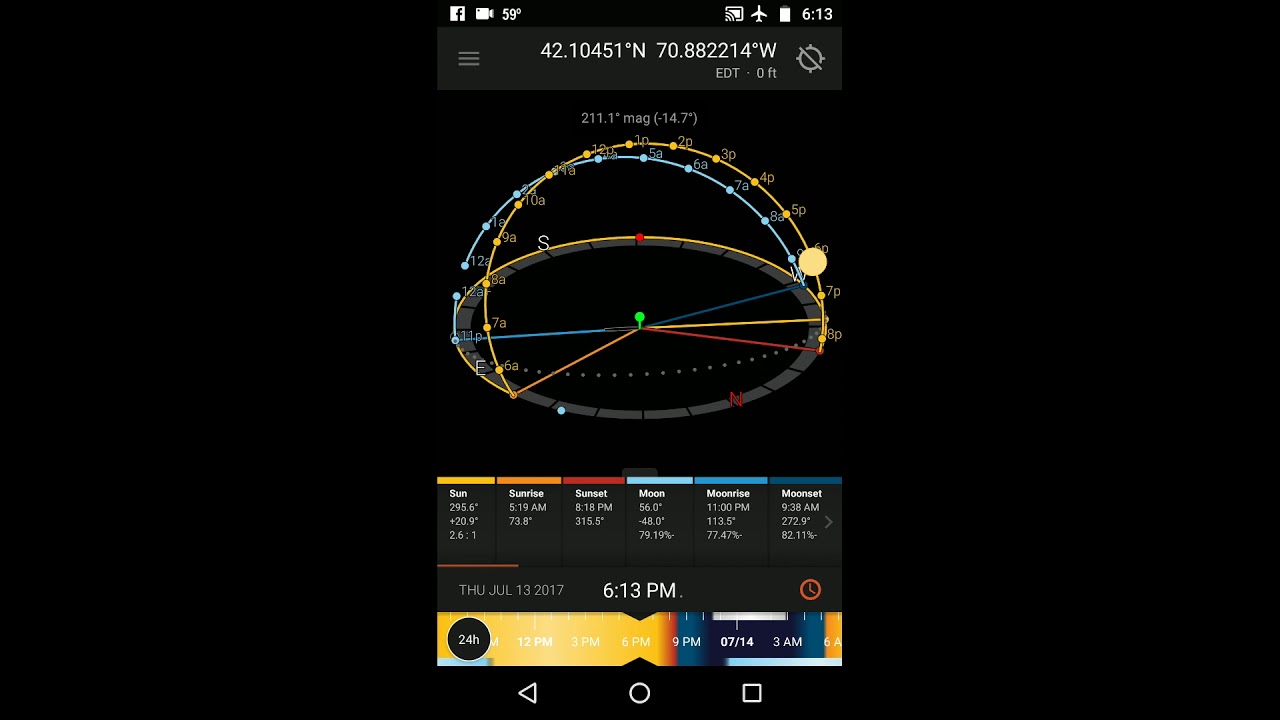Show more data panels with chevron
Screen dimensions: 1280x720
coord(828,522)
